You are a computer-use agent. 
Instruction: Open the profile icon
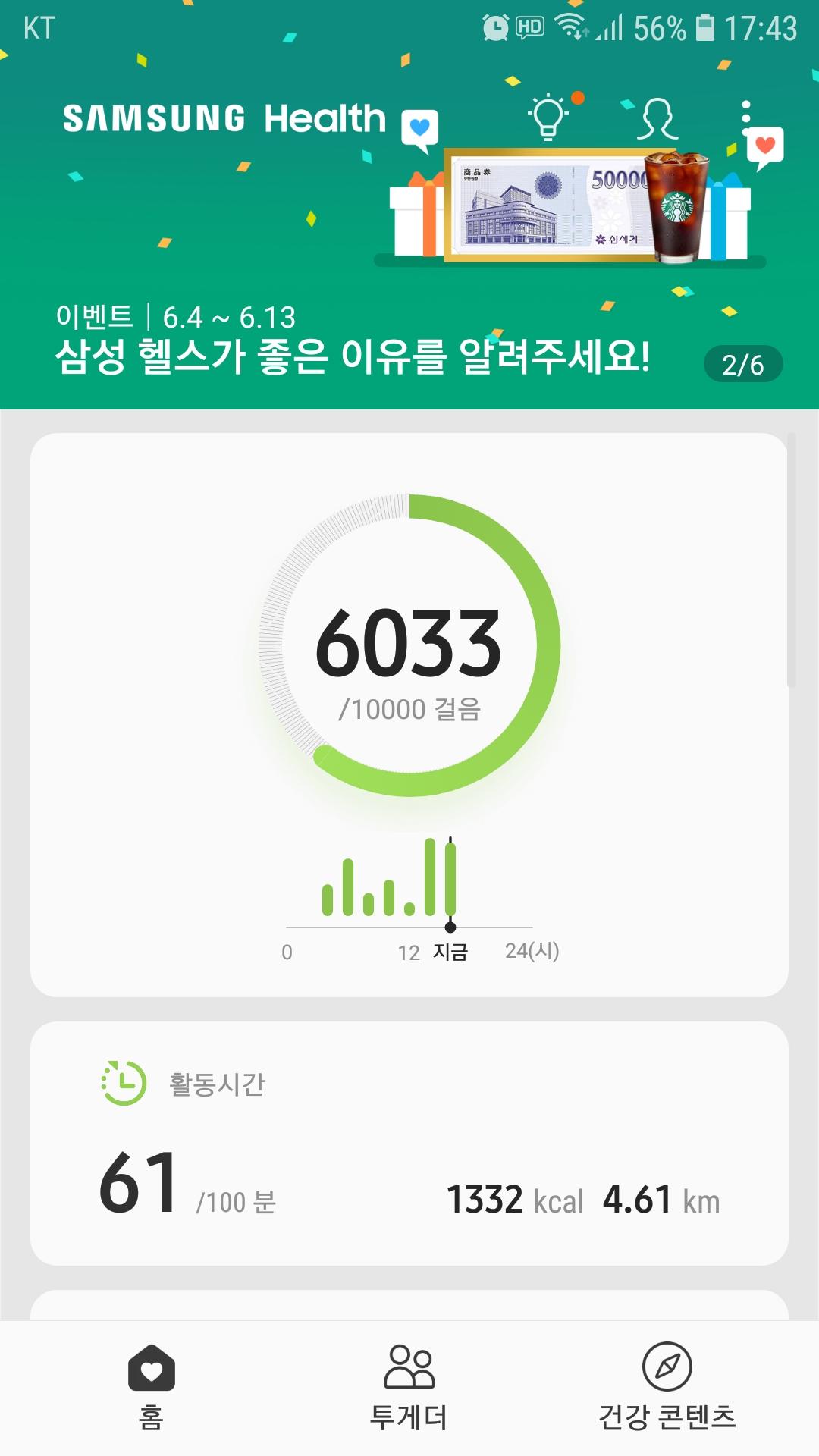pyautogui.click(x=656, y=119)
